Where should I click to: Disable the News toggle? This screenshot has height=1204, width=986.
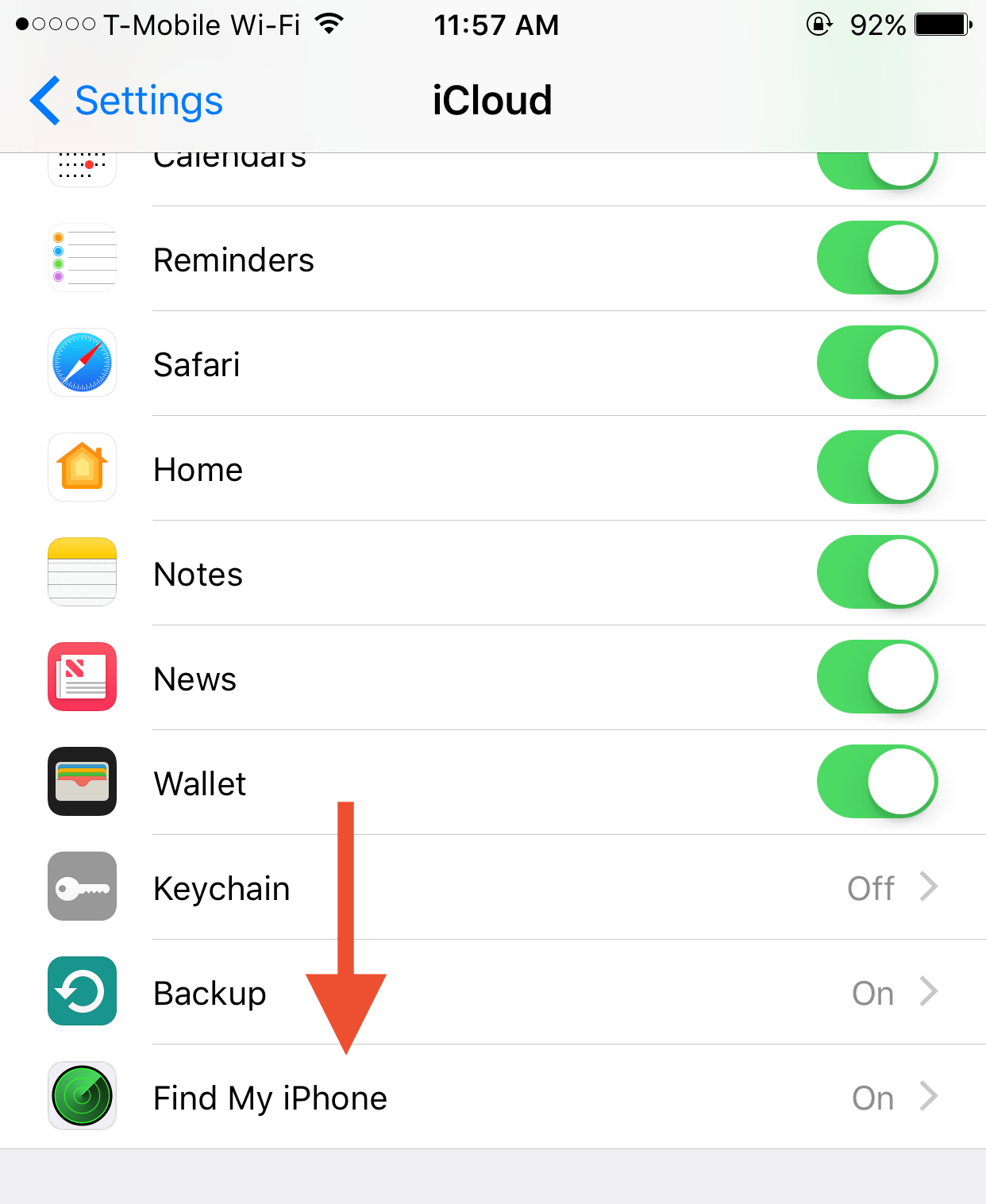click(x=876, y=678)
